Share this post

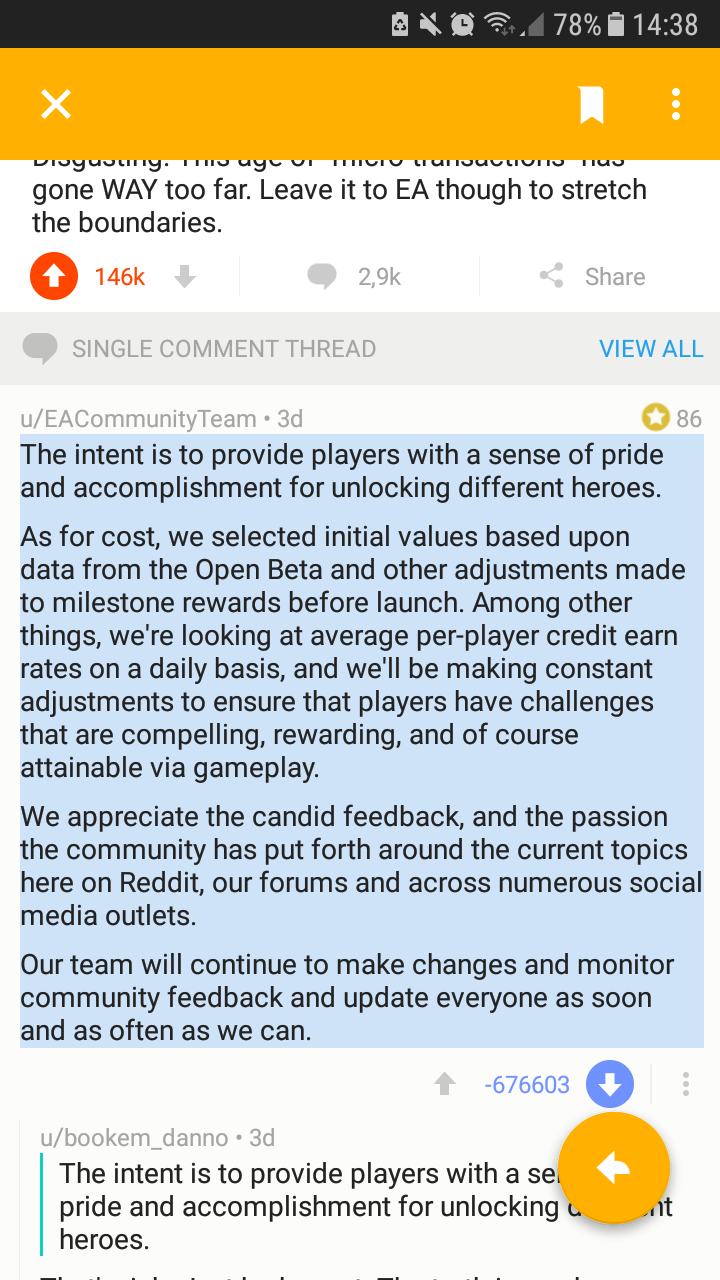[592, 277]
